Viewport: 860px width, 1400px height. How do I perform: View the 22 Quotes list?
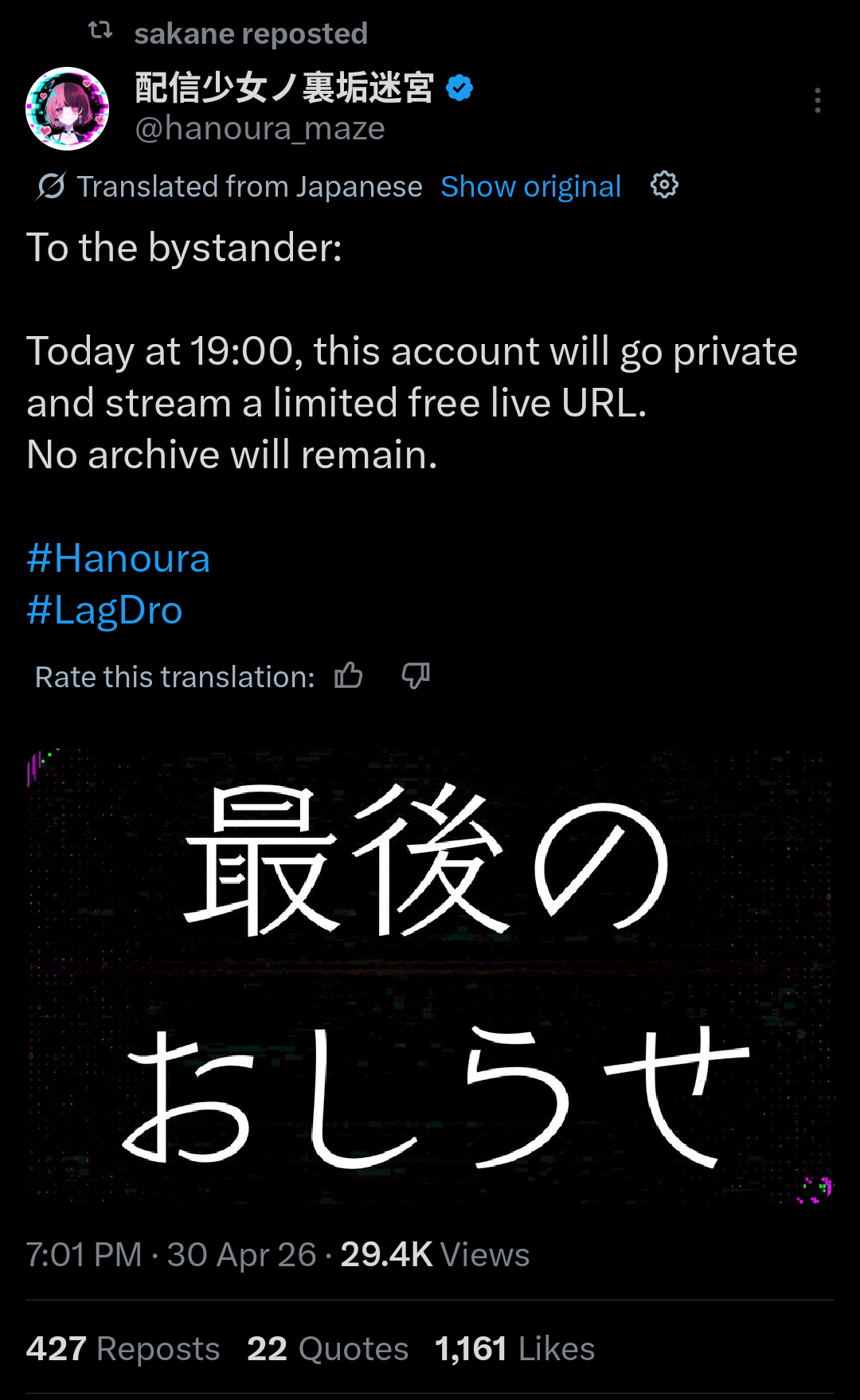(327, 1349)
